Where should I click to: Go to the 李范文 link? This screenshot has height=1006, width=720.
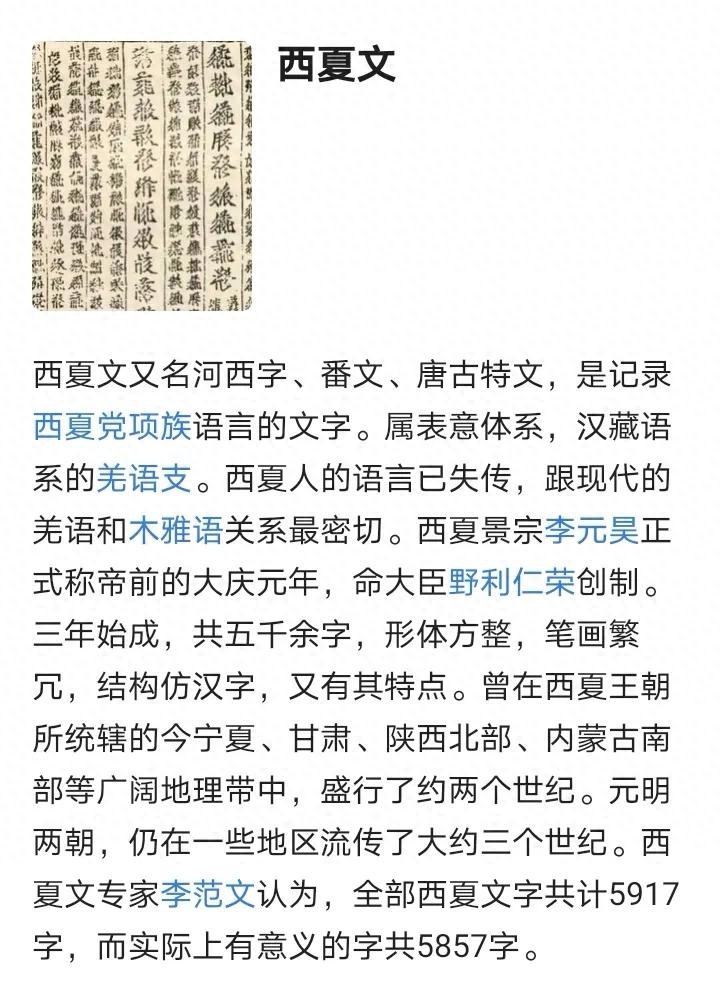click(x=209, y=893)
